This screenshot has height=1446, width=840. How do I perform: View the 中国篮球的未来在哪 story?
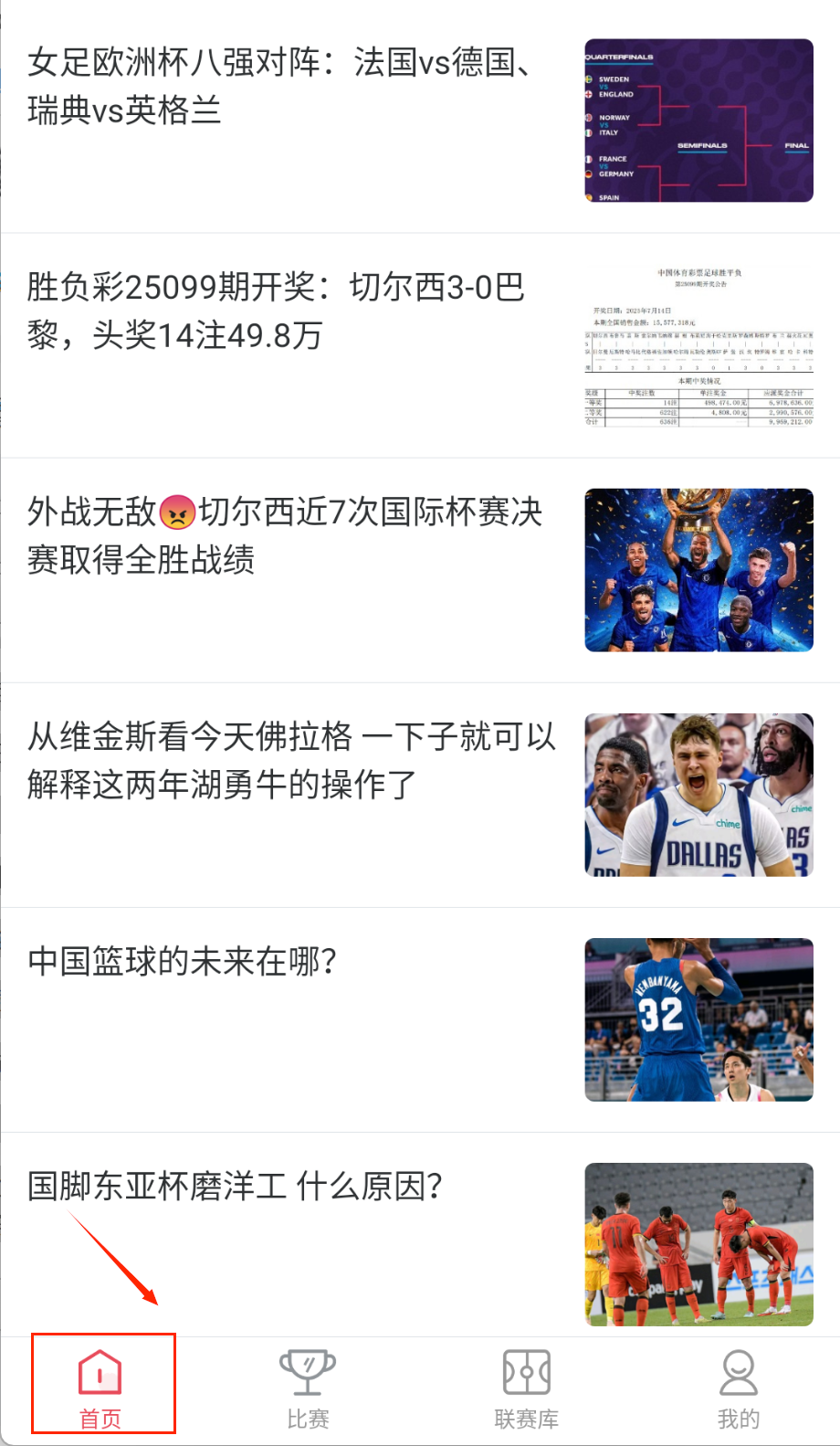pos(183,962)
